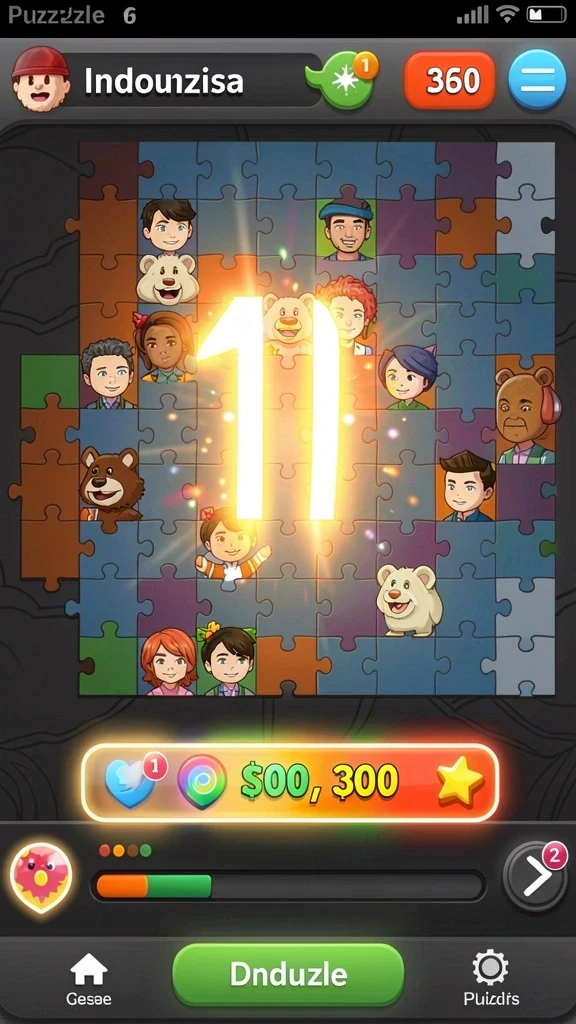This screenshot has height=1024, width=576.
Task: Tap the green Dnduzle button
Action: pyautogui.click(x=288, y=975)
